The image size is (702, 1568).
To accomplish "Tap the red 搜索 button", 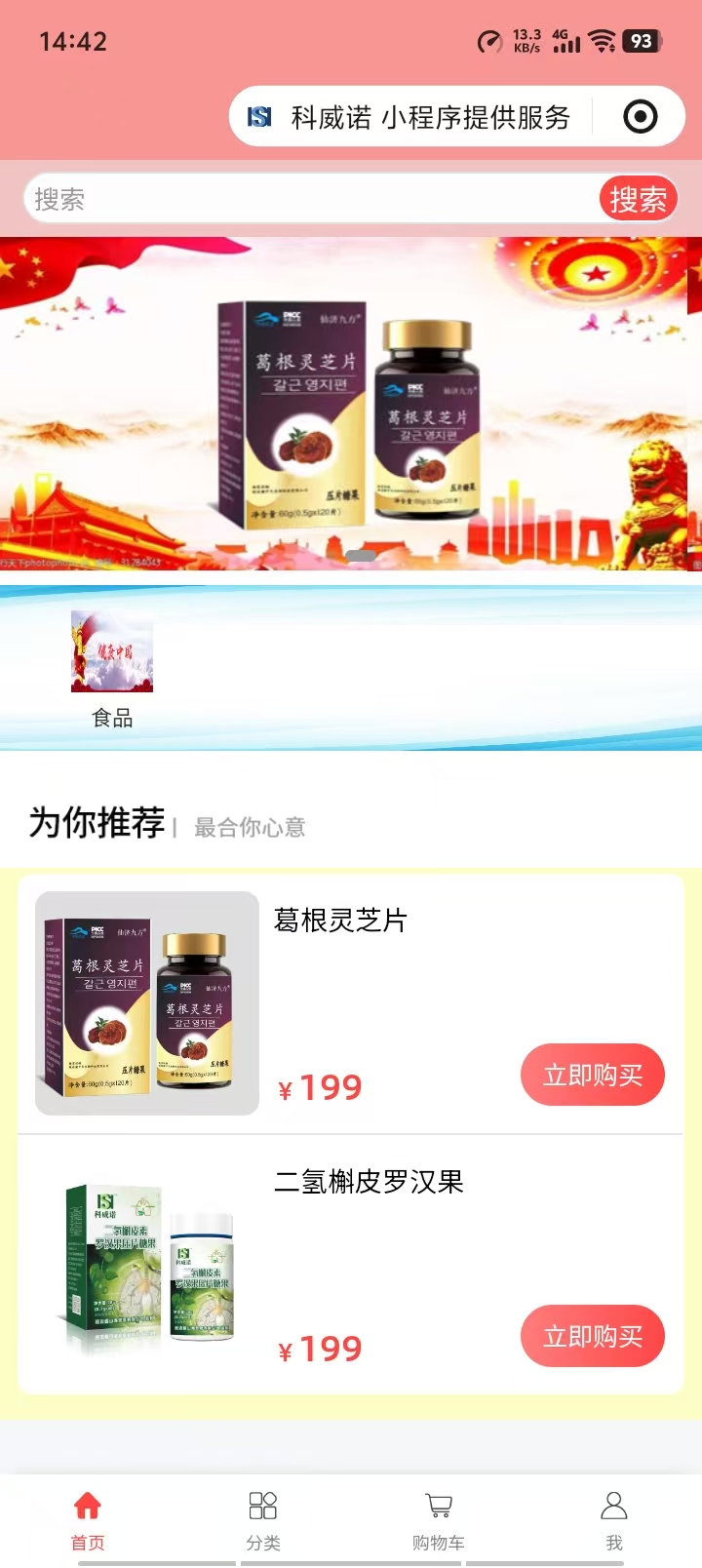I will point(638,200).
